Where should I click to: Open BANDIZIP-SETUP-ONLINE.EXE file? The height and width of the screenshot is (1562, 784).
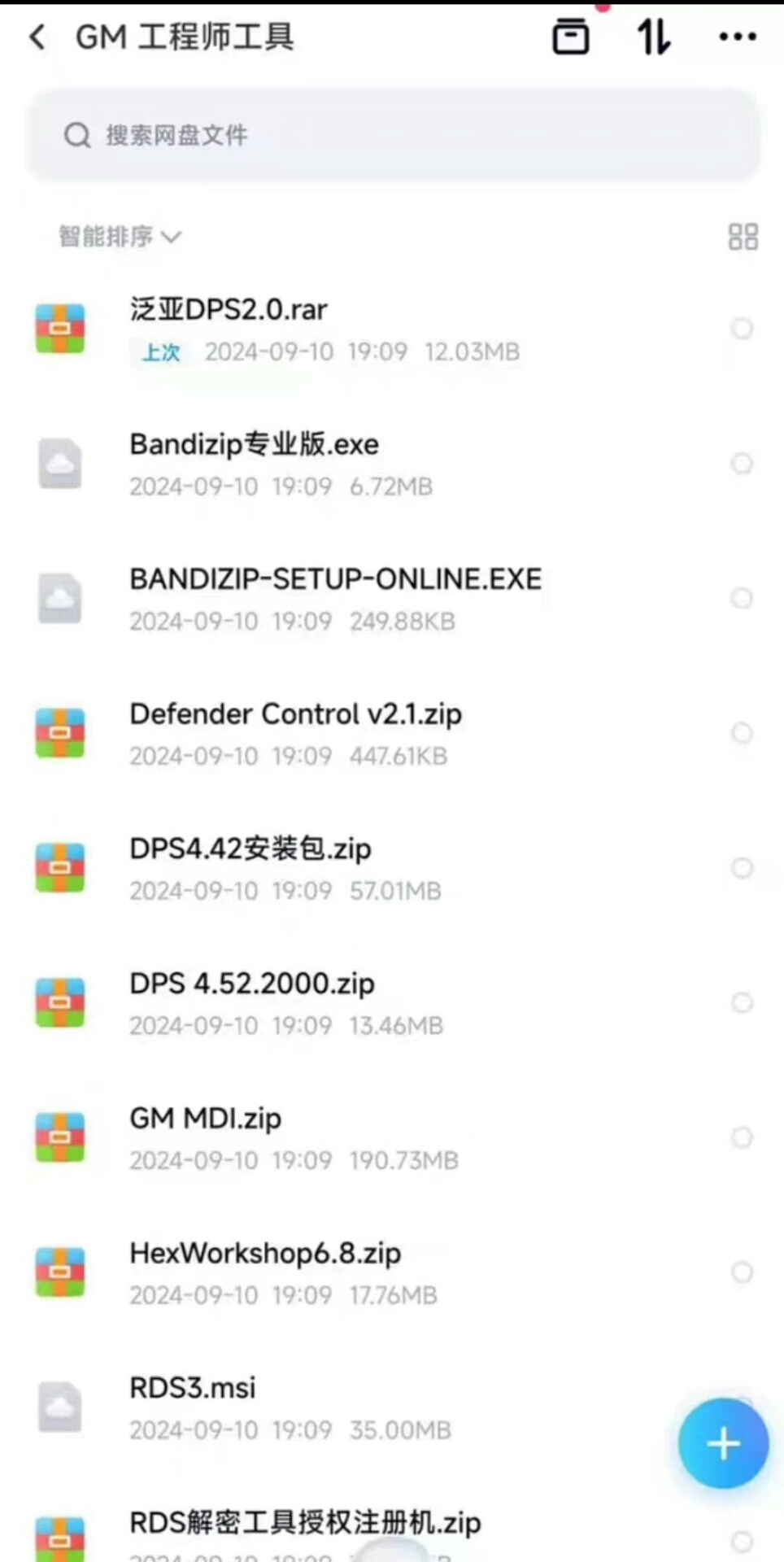[x=335, y=580]
